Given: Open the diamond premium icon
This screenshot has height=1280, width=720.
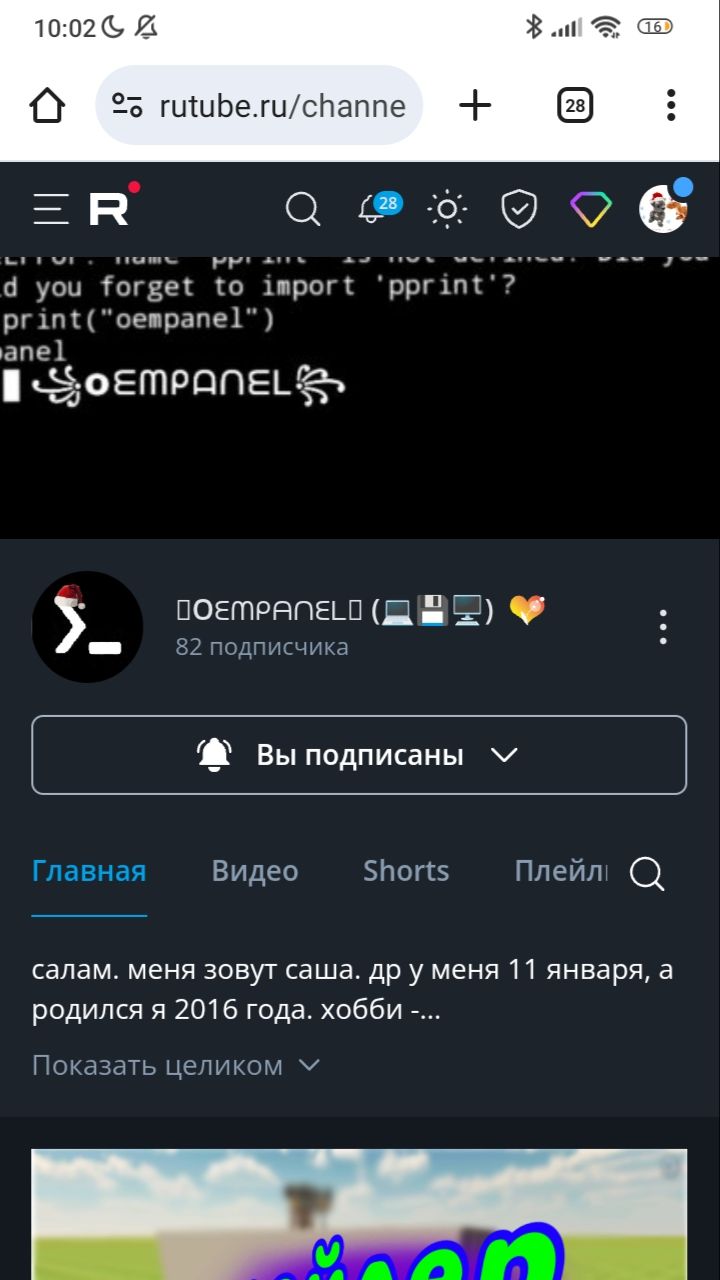Looking at the screenshot, I should (x=591, y=209).
